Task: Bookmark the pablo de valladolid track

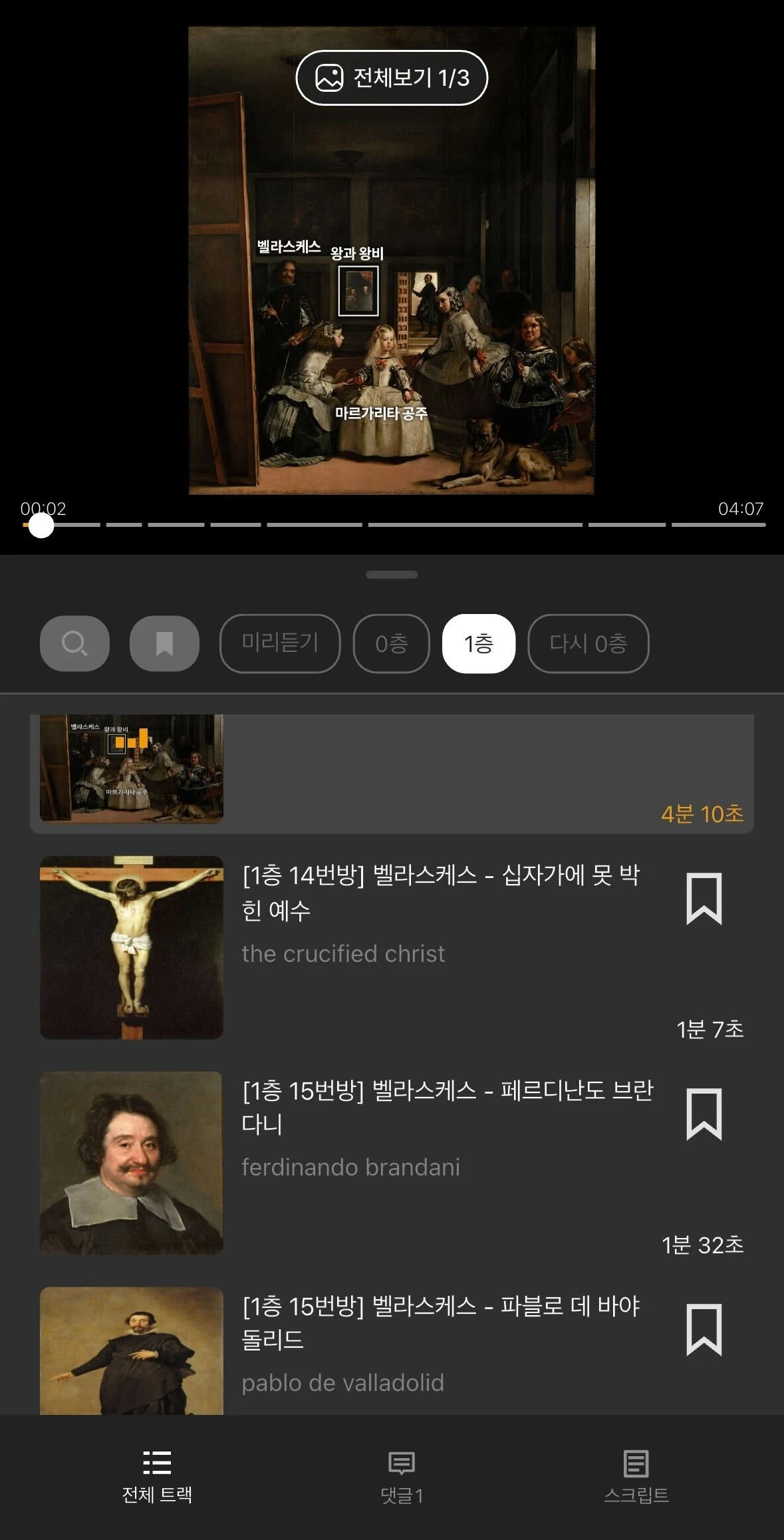Action: (704, 1330)
